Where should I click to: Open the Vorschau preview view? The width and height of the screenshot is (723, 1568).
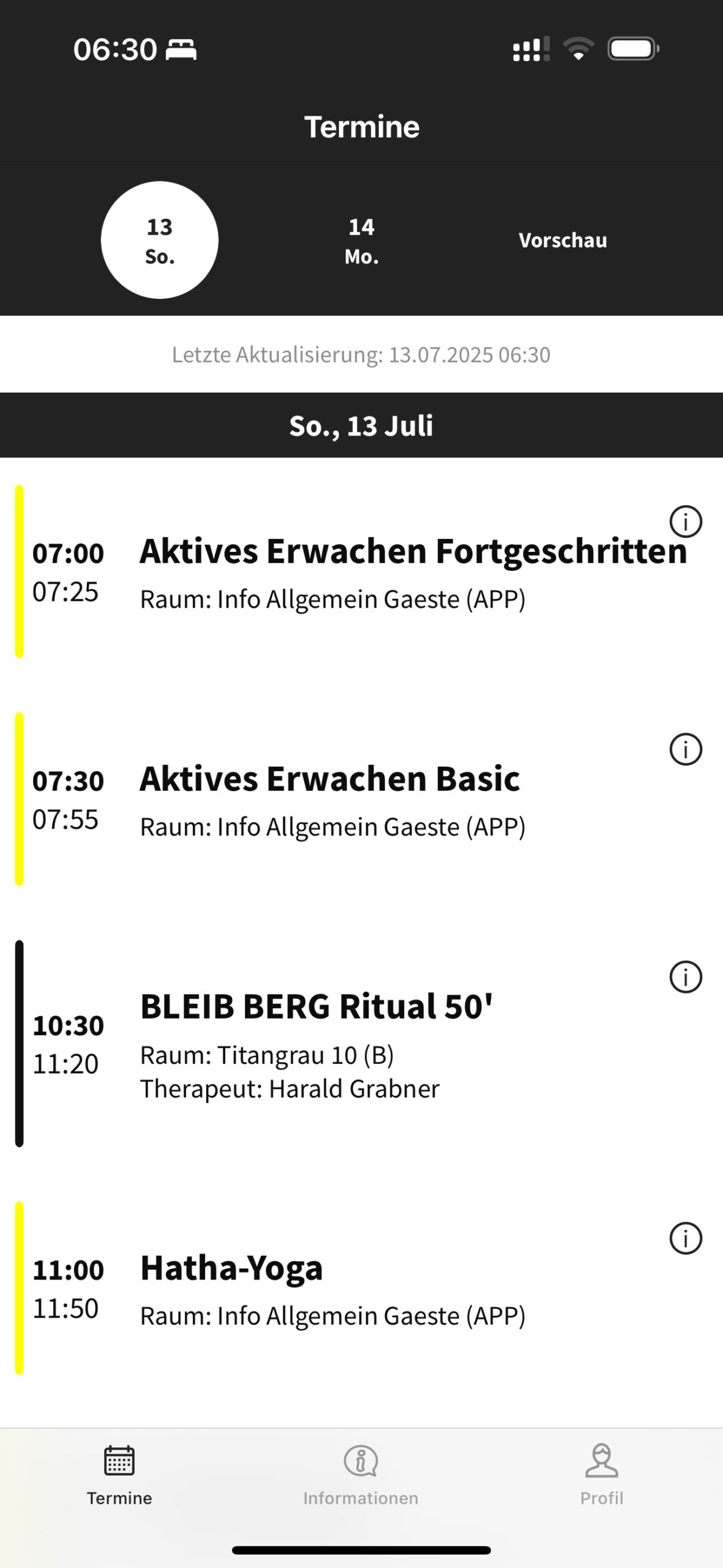point(563,240)
